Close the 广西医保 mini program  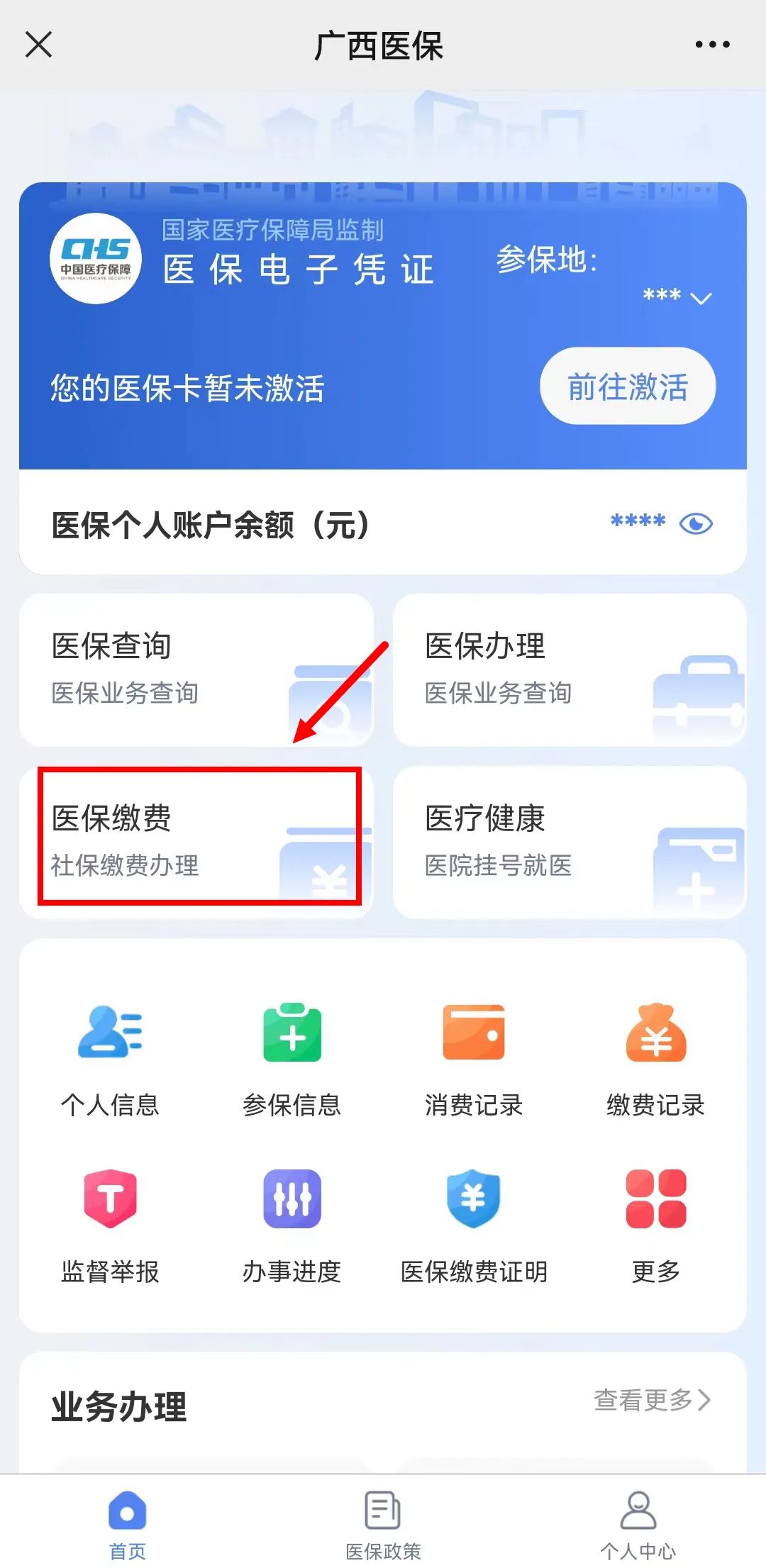(x=38, y=45)
